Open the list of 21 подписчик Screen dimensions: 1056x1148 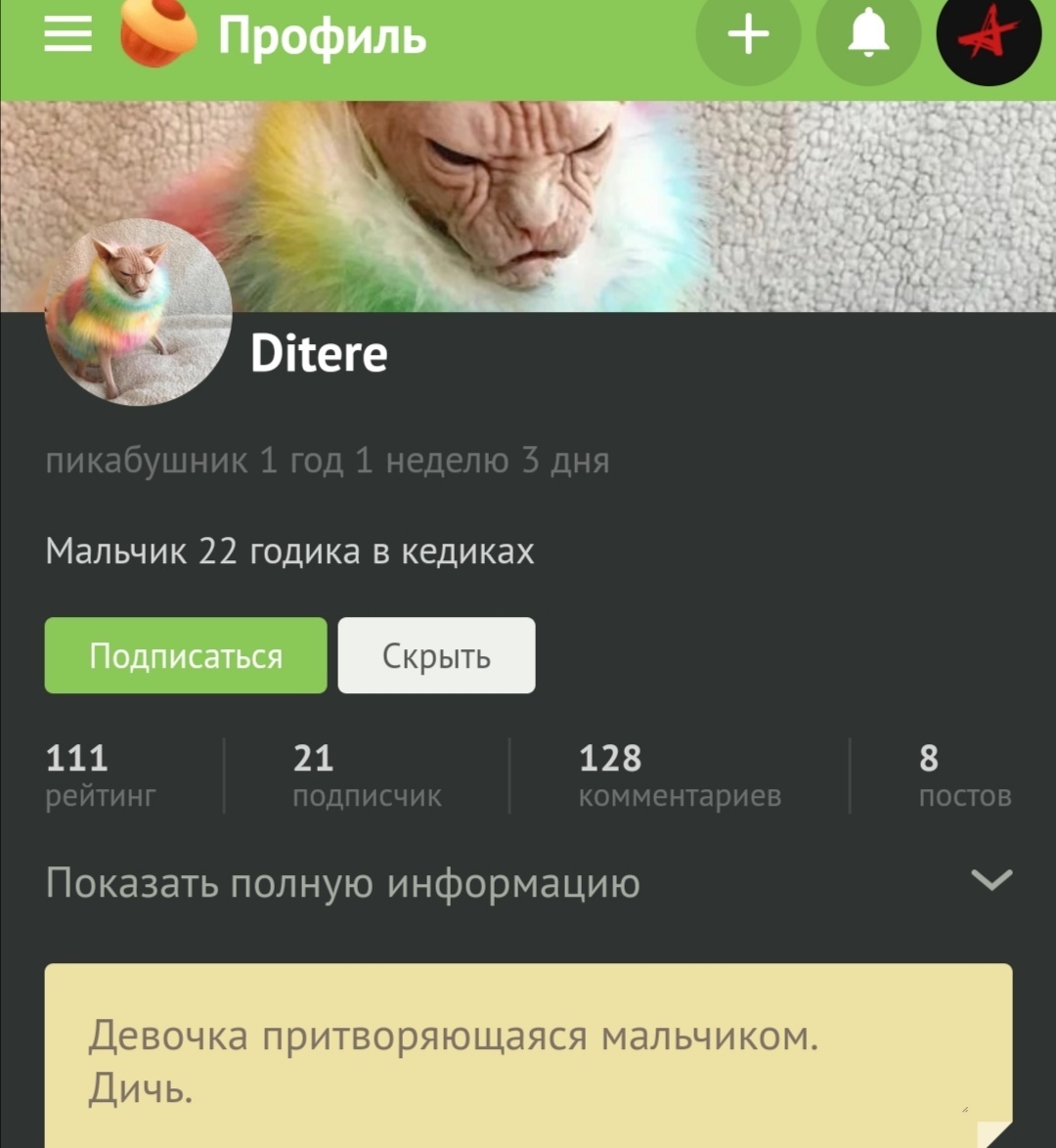(x=367, y=775)
